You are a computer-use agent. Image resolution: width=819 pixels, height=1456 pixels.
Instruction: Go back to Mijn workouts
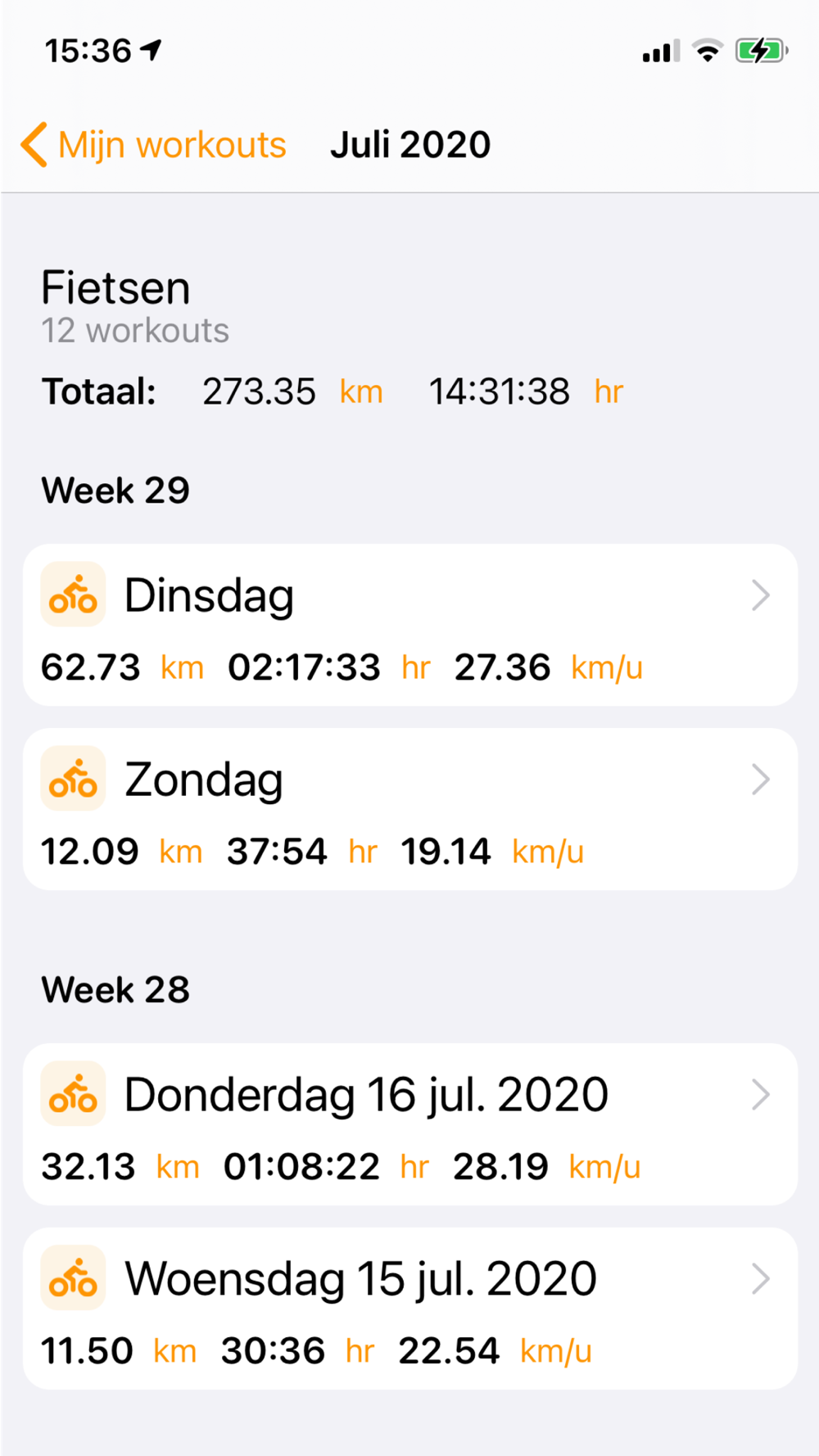point(153,145)
